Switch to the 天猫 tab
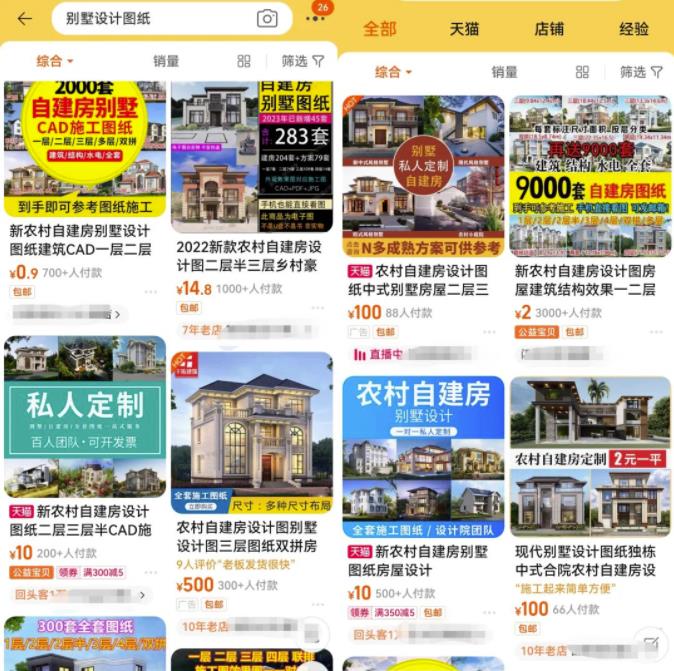674x671 pixels. (464, 29)
